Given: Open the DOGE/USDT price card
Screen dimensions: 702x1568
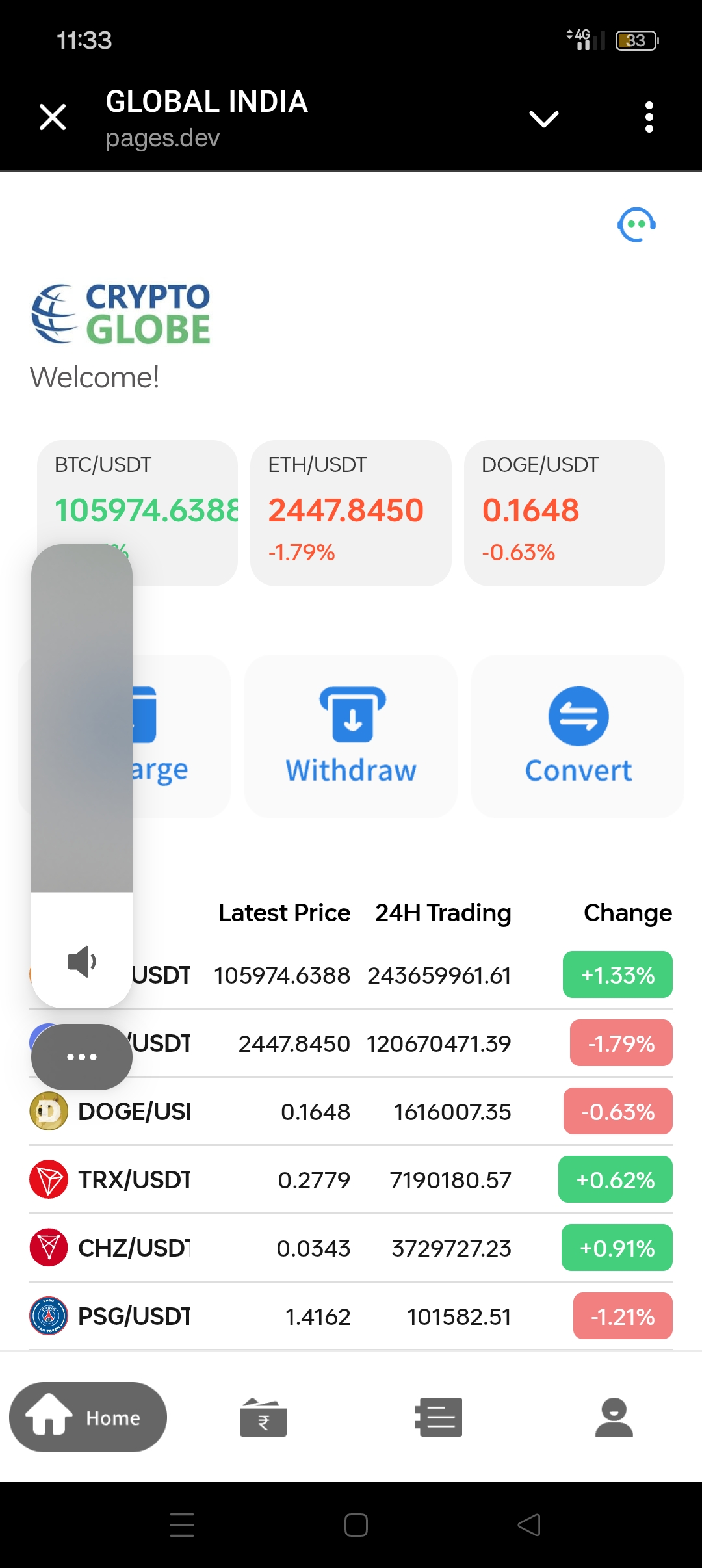Looking at the screenshot, I should click(564, 512).
